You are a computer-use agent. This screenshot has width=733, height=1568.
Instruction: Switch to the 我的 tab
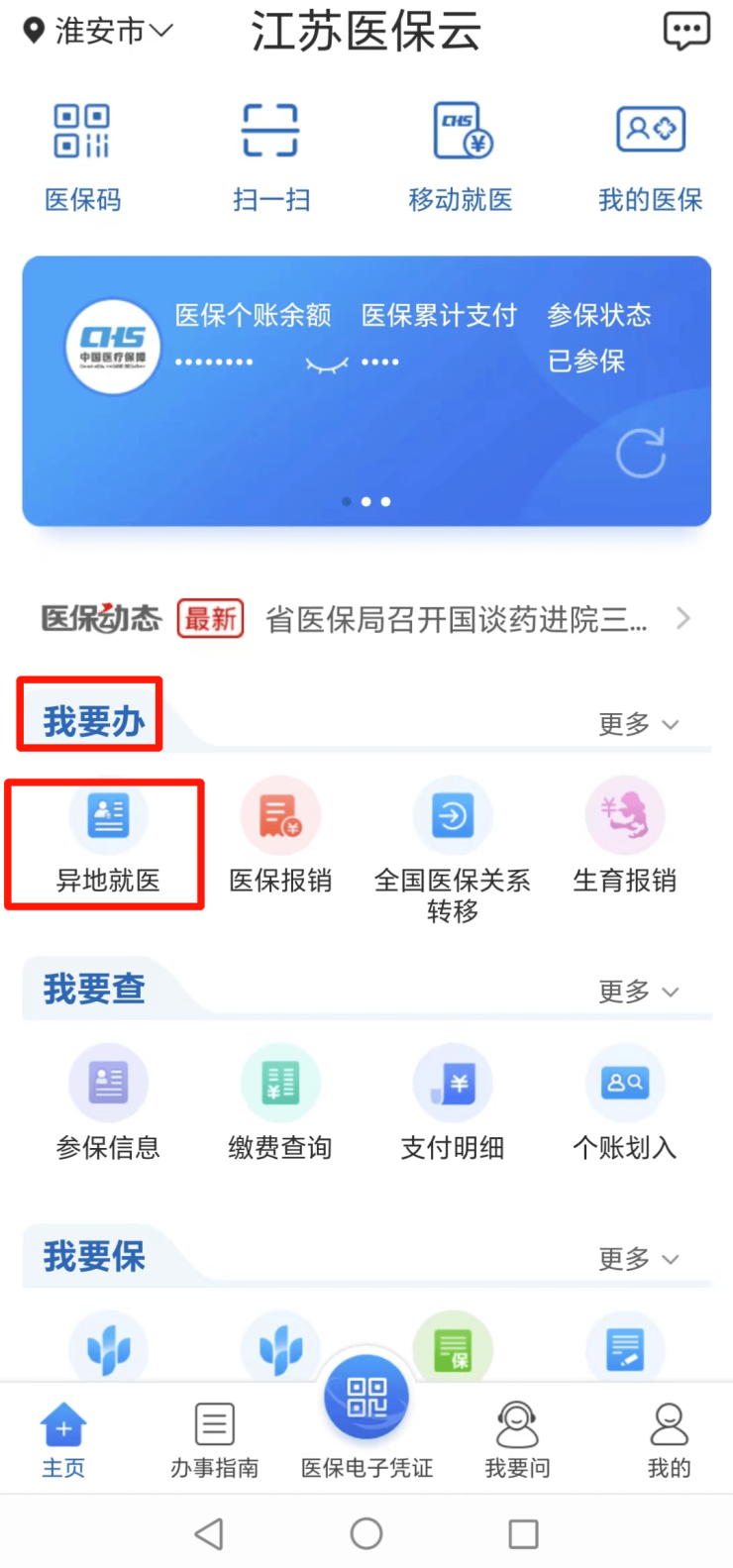(x=669, y=1440)
